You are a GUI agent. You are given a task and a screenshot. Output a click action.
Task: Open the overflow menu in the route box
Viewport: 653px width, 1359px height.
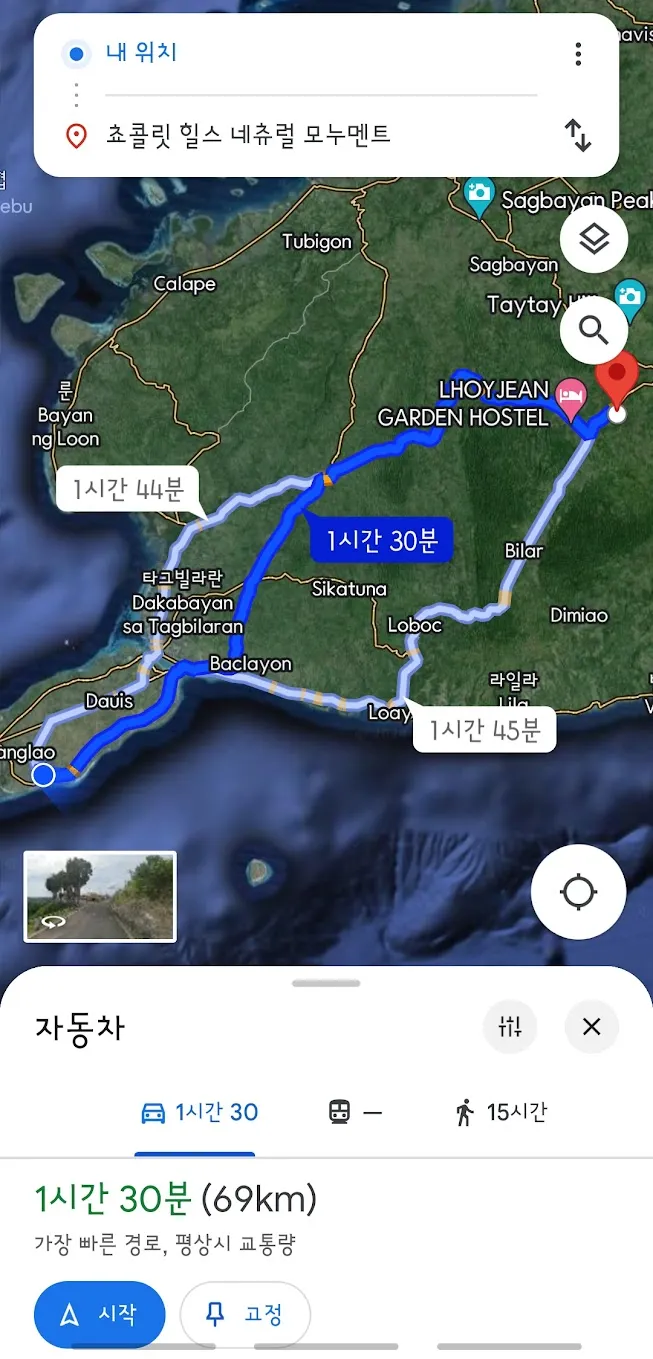click(x=578, y=54)
